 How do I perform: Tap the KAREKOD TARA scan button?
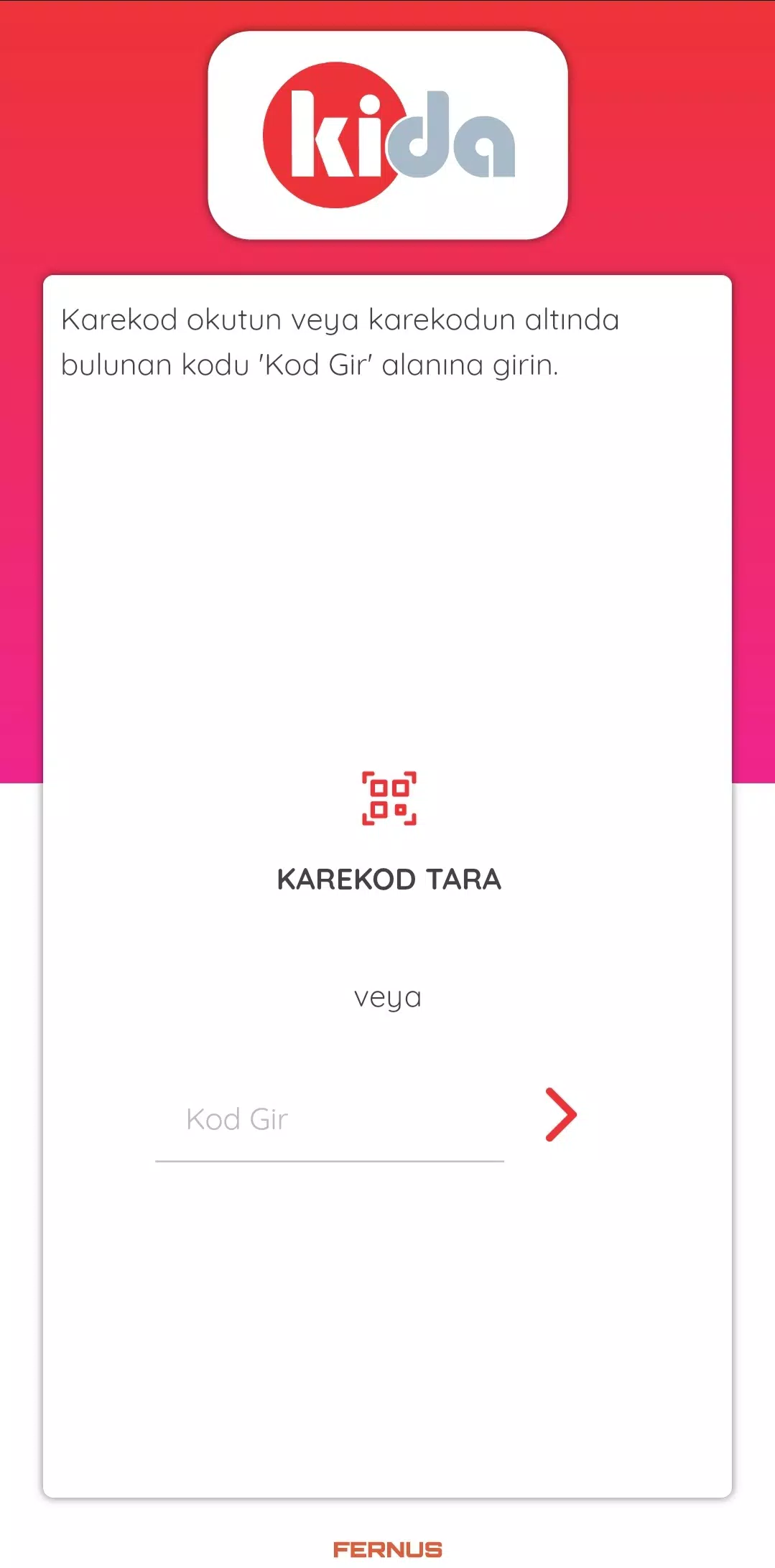point(389,831)
